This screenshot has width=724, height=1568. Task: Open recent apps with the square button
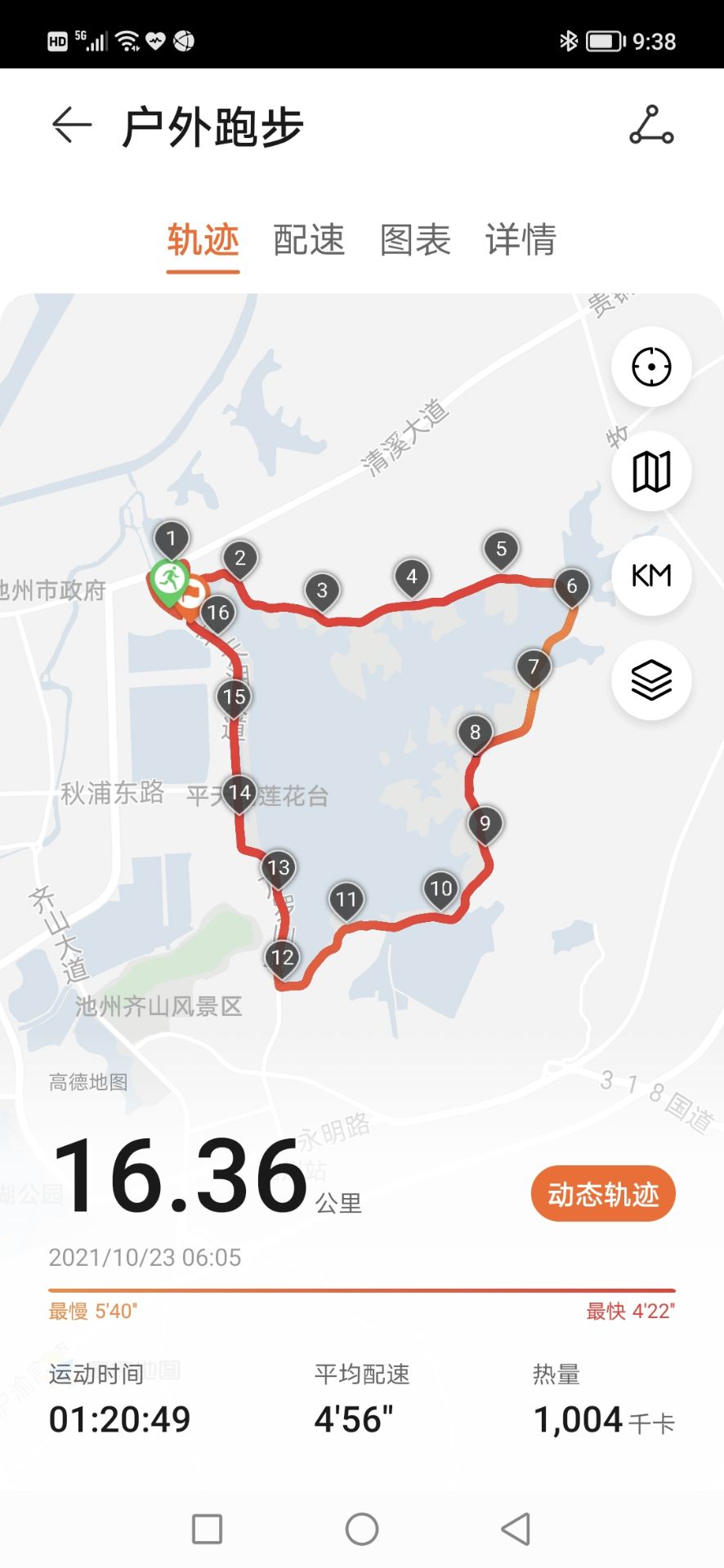coord(207,1529)
